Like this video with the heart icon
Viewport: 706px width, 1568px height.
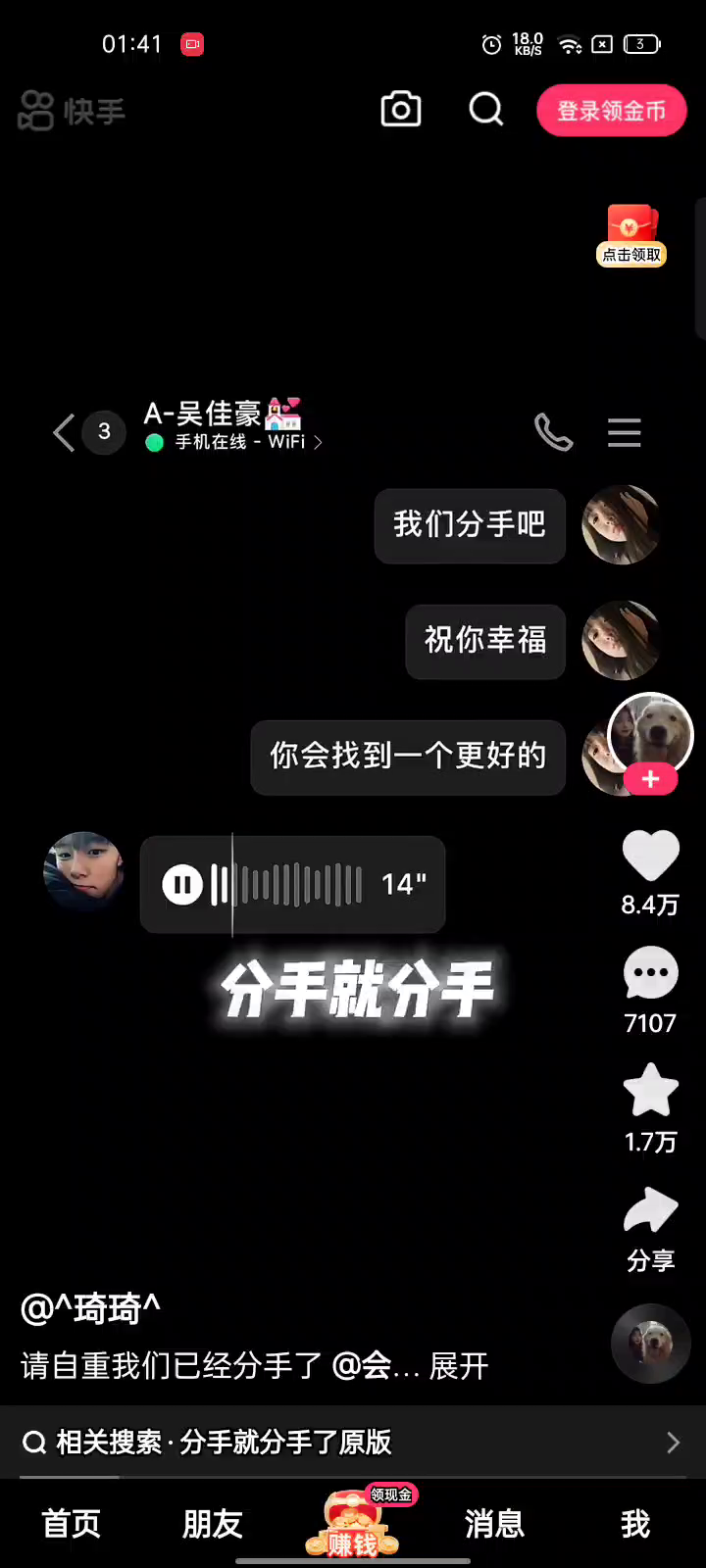[x=651, y=855]
